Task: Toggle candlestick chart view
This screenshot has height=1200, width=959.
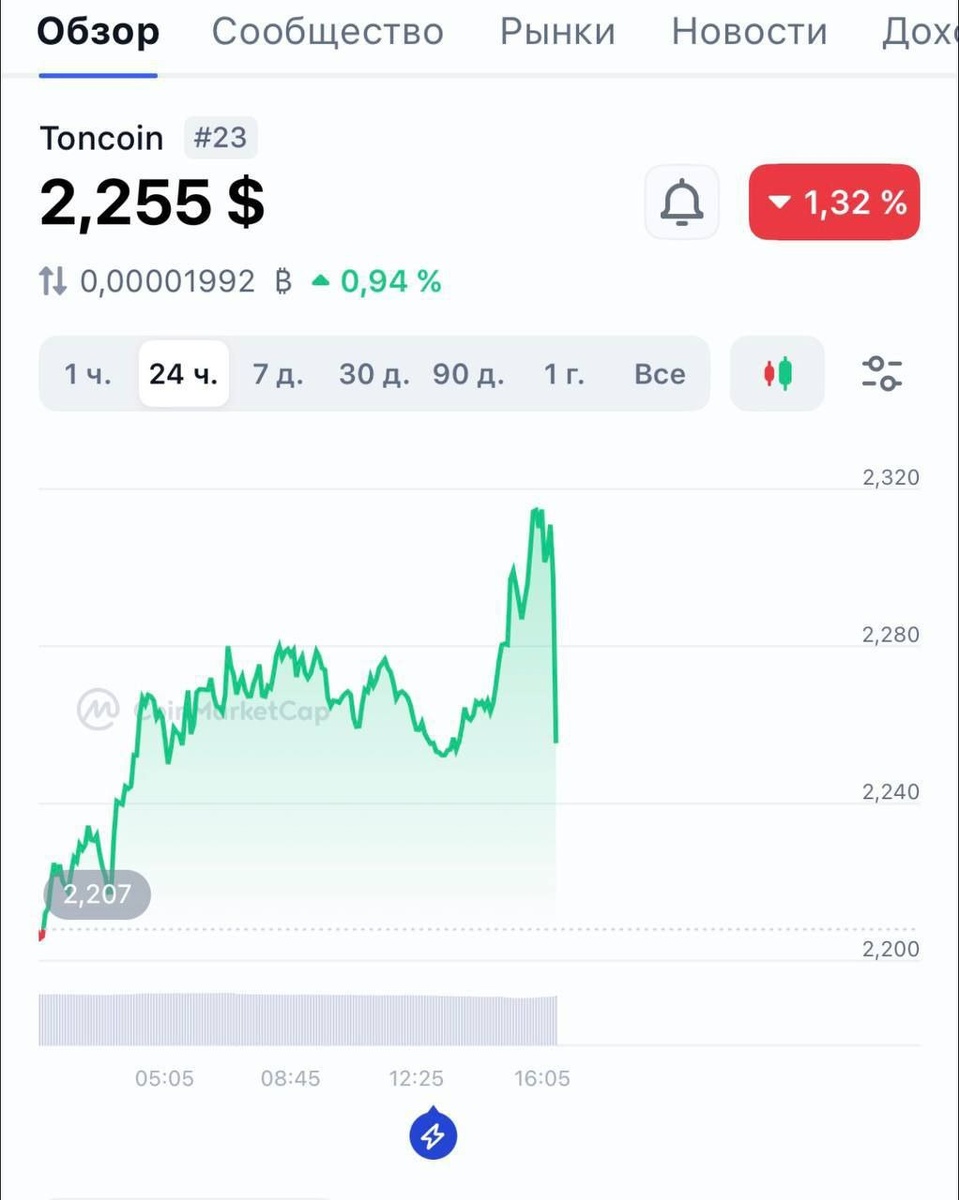Action: (x=777, y=374)
